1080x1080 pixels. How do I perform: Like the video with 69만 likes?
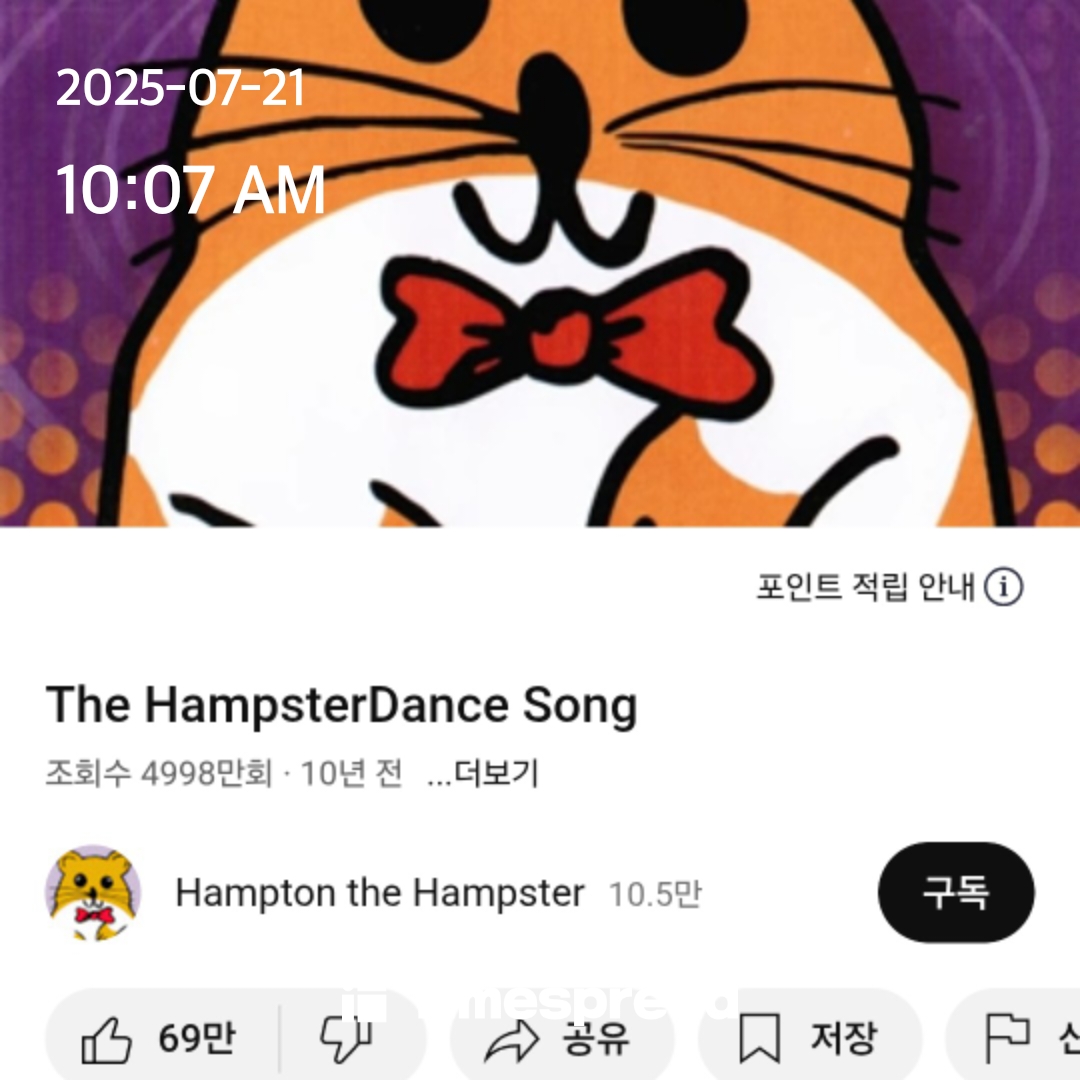160,1040
